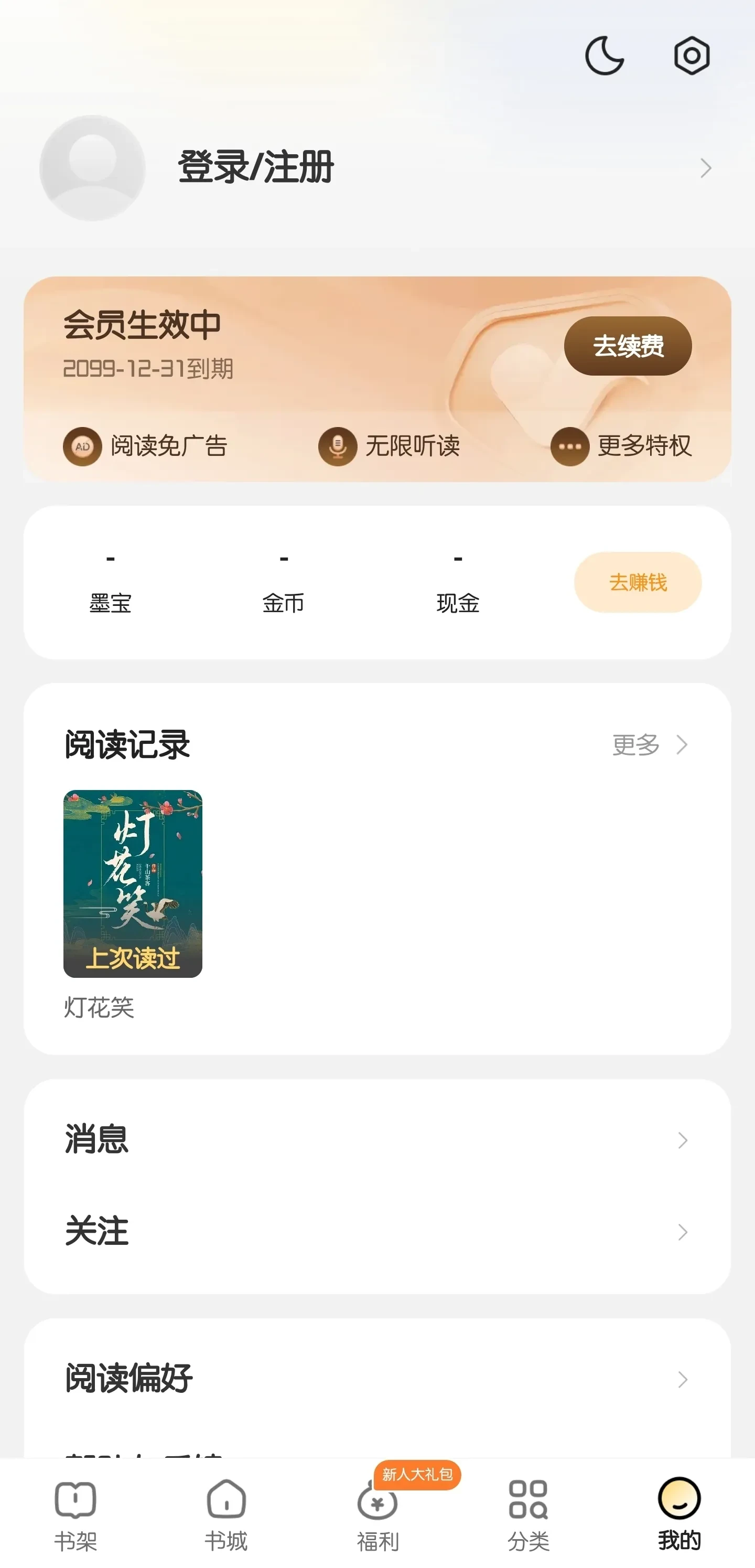The width and height of the screenshot is (755, 1568).
Task: Open the book 灯花笑
Action: point(133,883)
